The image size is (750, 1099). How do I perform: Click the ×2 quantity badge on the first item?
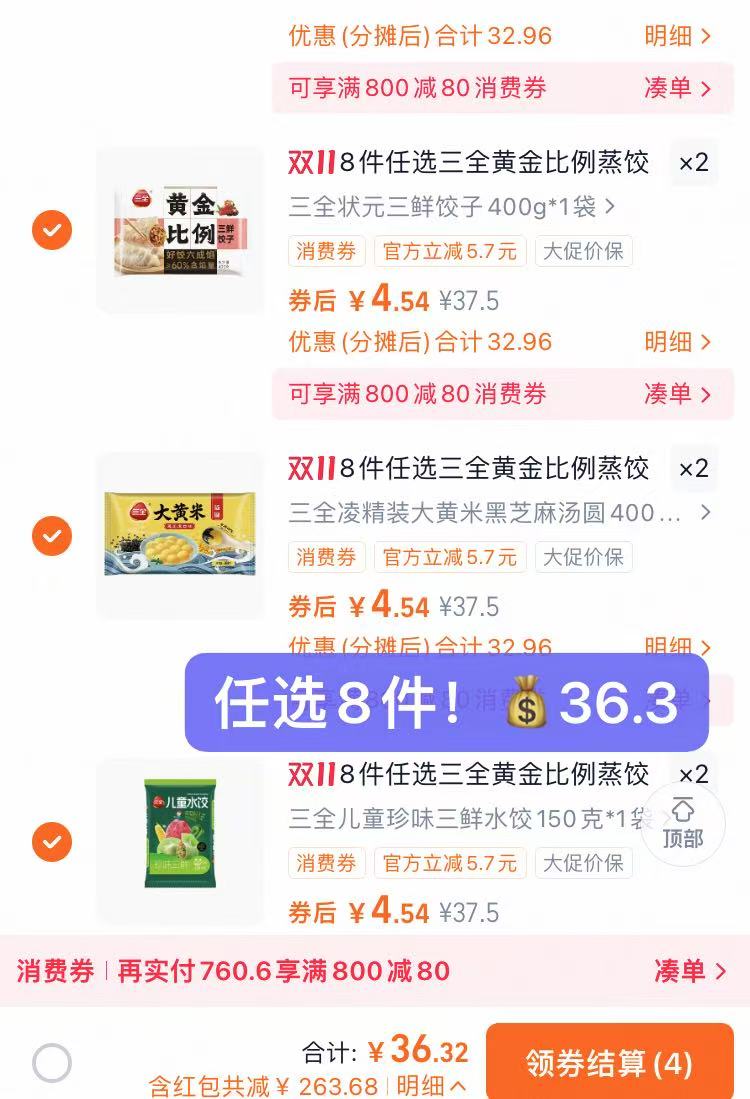pyautogui.click(x=693, y=163)
